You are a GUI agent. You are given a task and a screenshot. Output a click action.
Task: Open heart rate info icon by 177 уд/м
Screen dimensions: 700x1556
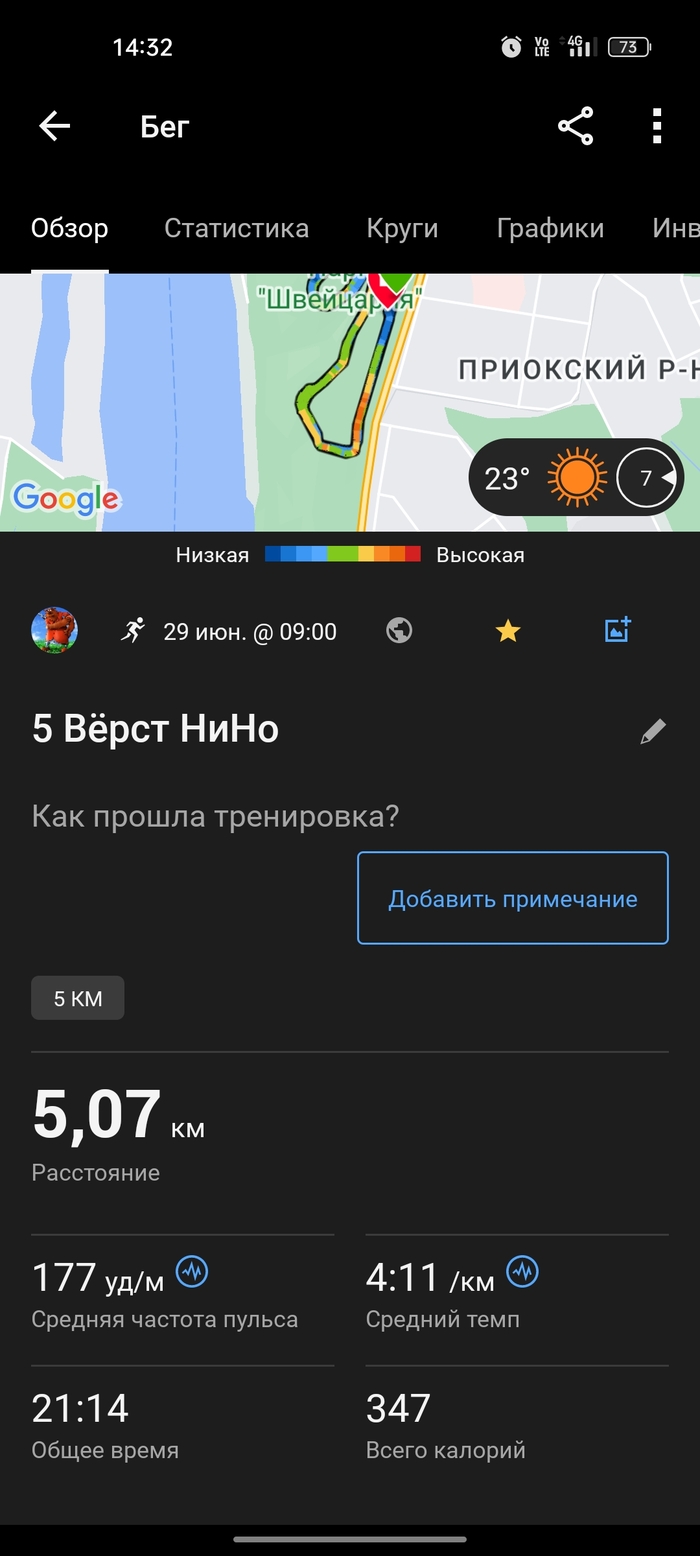tap(192, 1272)
